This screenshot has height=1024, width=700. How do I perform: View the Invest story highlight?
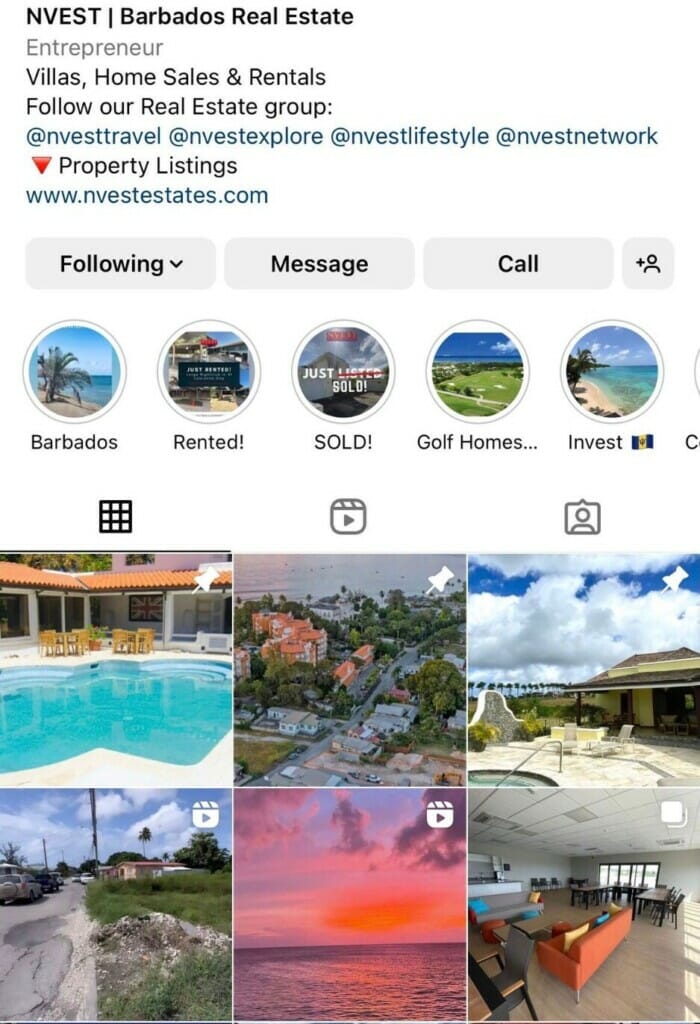click(x=611, y=372)
